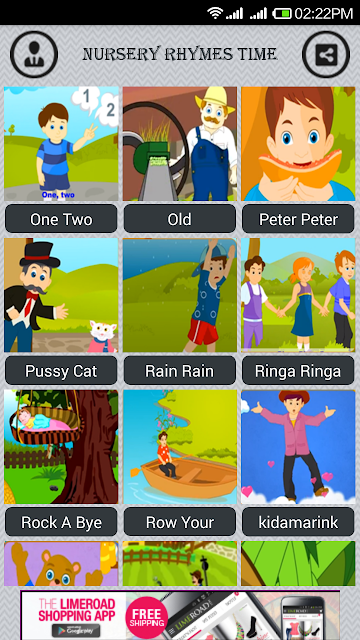The image size is (360, 640).
Task: Tap the teddy bear picture tile
Action: coord(61,564)
